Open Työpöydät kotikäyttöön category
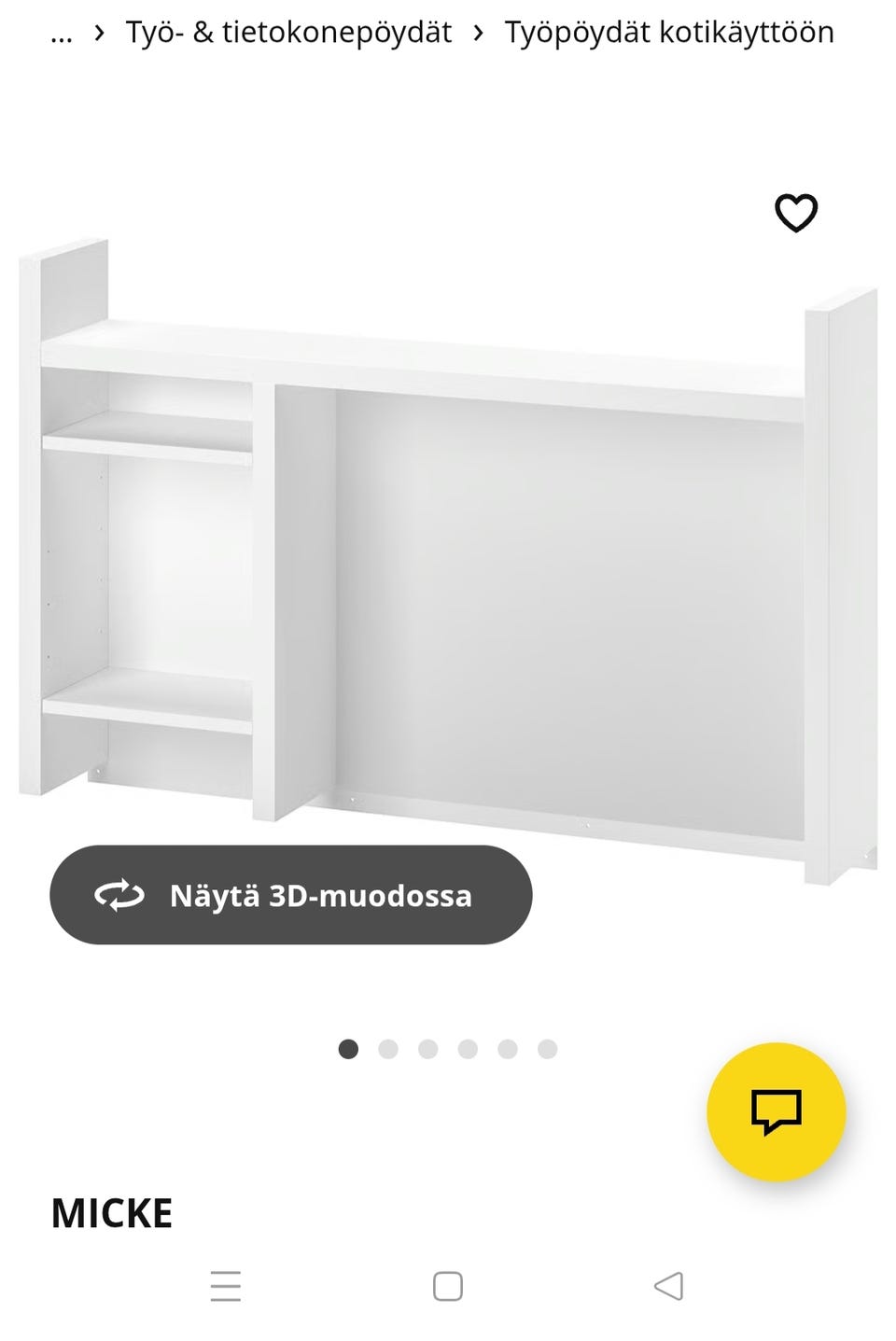 [x=670, y=31]
